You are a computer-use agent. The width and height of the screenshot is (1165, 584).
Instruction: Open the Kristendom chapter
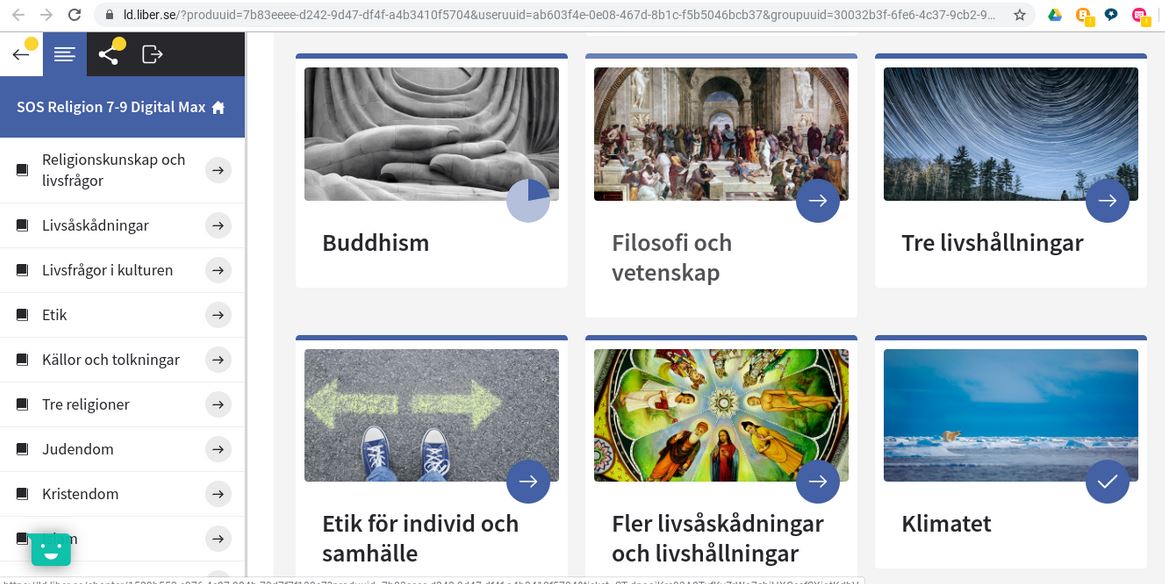[80, 494]
